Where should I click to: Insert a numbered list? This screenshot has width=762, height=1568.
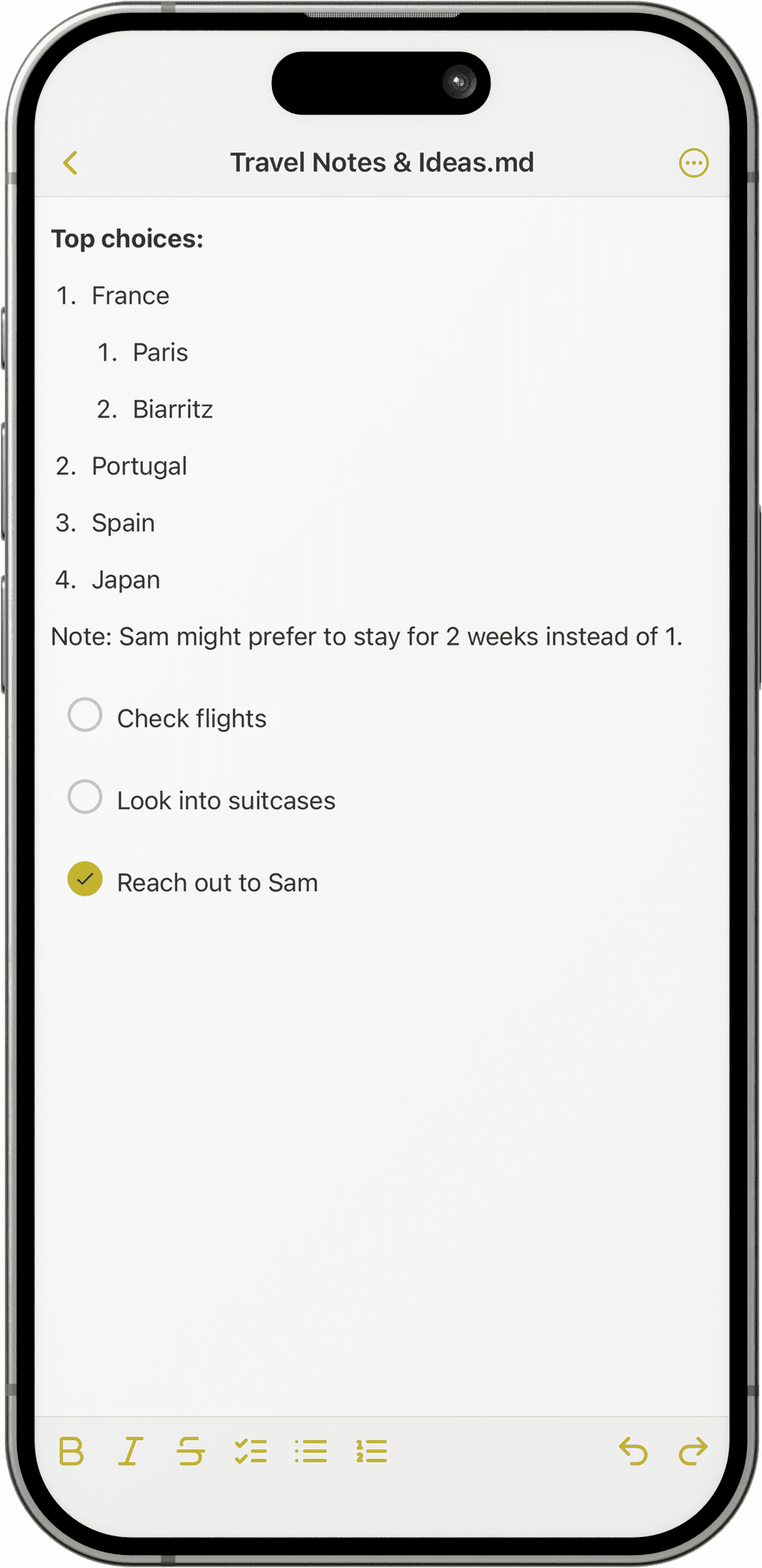pyautogui.click(x=372, y=1451)
